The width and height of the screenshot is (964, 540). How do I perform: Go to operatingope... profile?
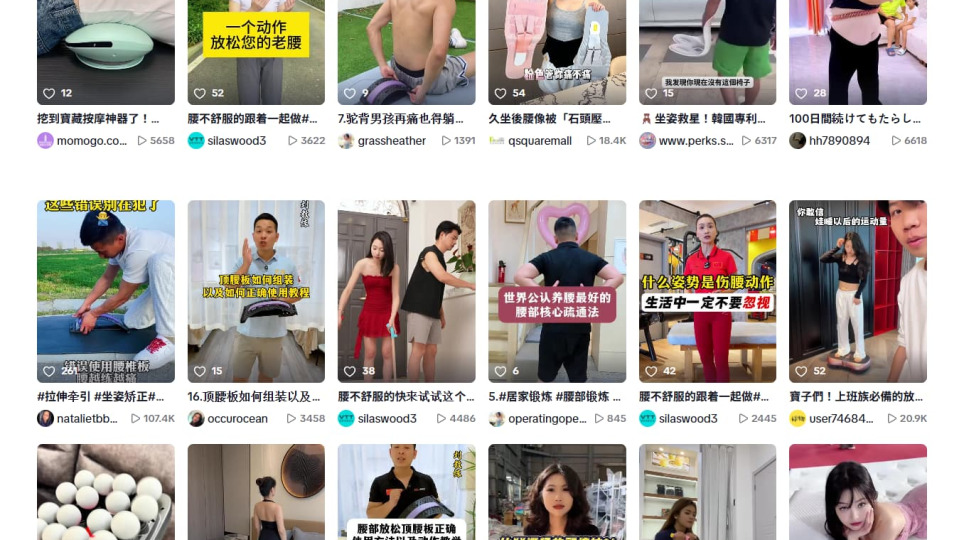pyautogui.click(x=546, y=419)
